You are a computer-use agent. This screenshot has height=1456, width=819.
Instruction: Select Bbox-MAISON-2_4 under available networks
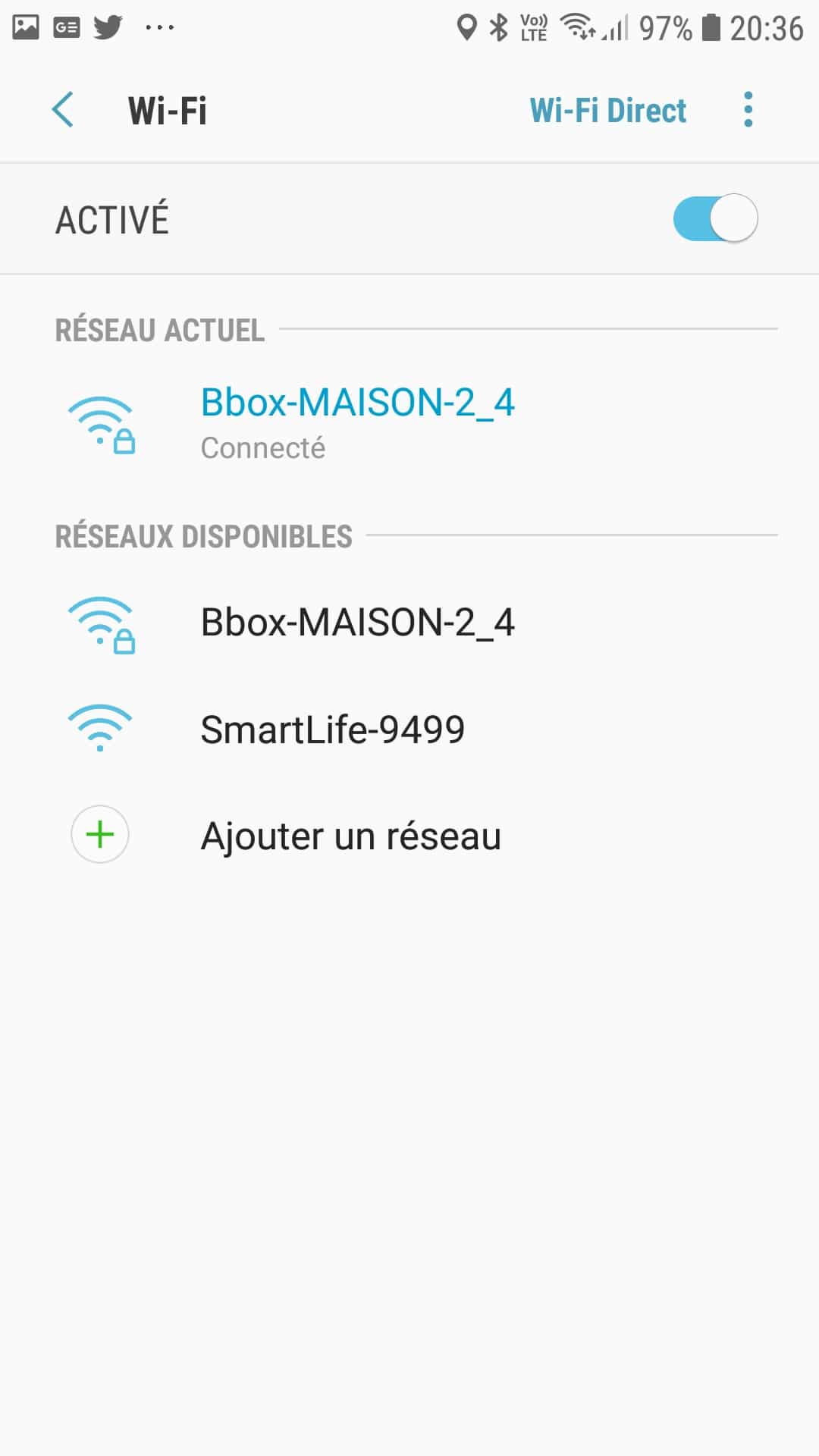409,623
